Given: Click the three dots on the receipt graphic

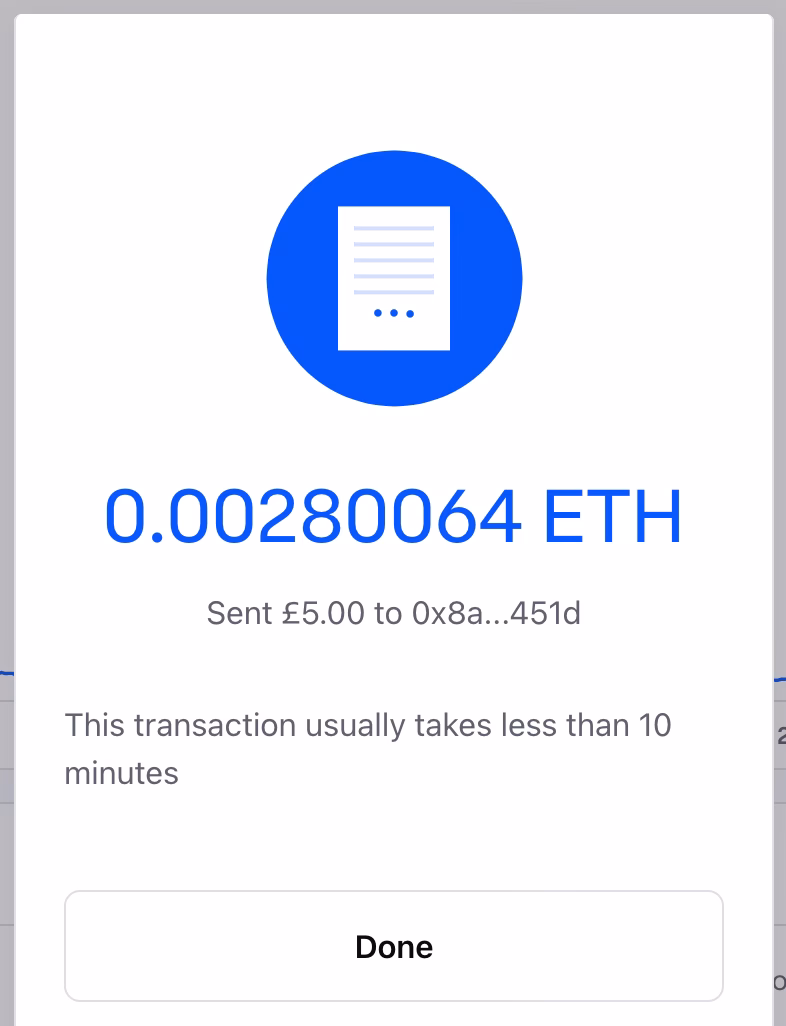Looking at the screenshot, I should click(394, 311).
